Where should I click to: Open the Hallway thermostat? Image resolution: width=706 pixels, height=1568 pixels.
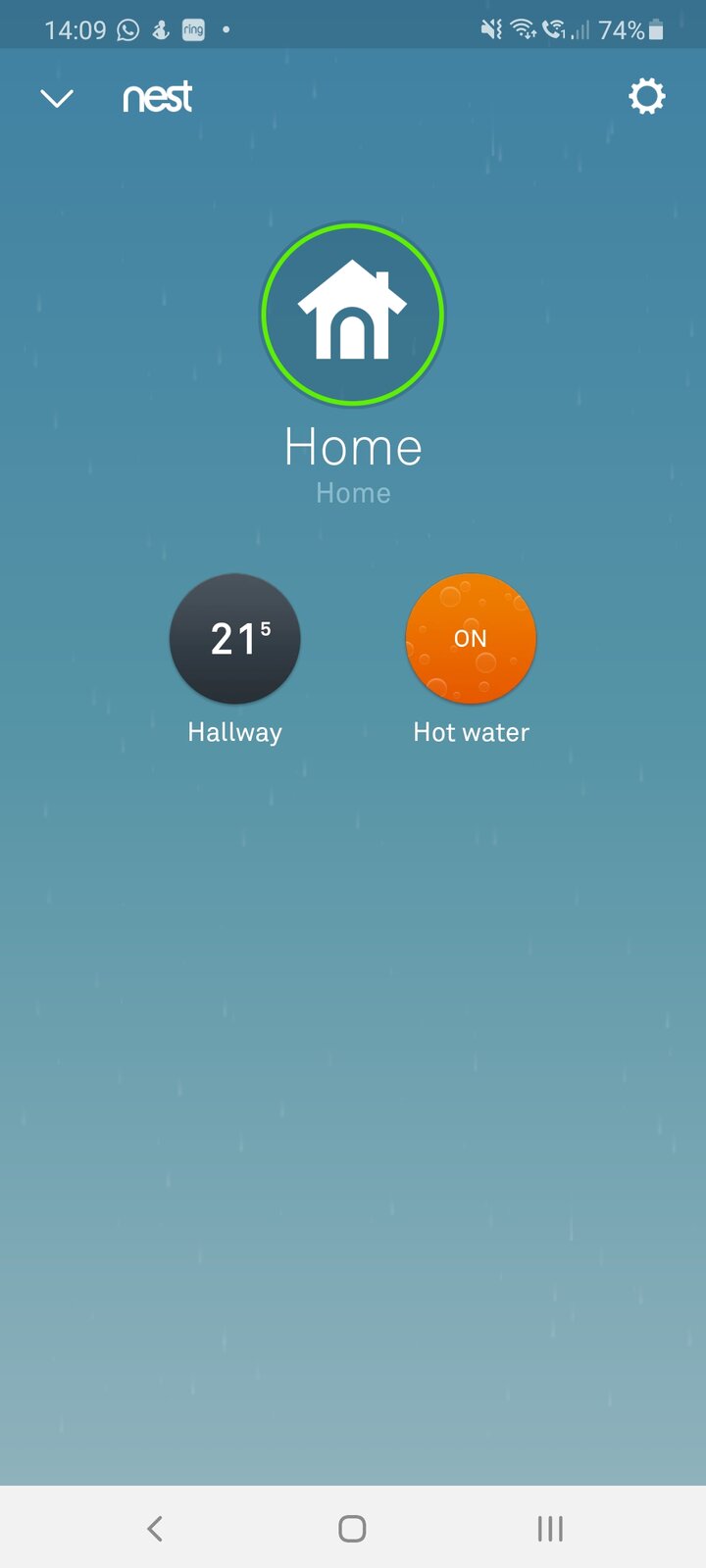coord(235,639)
